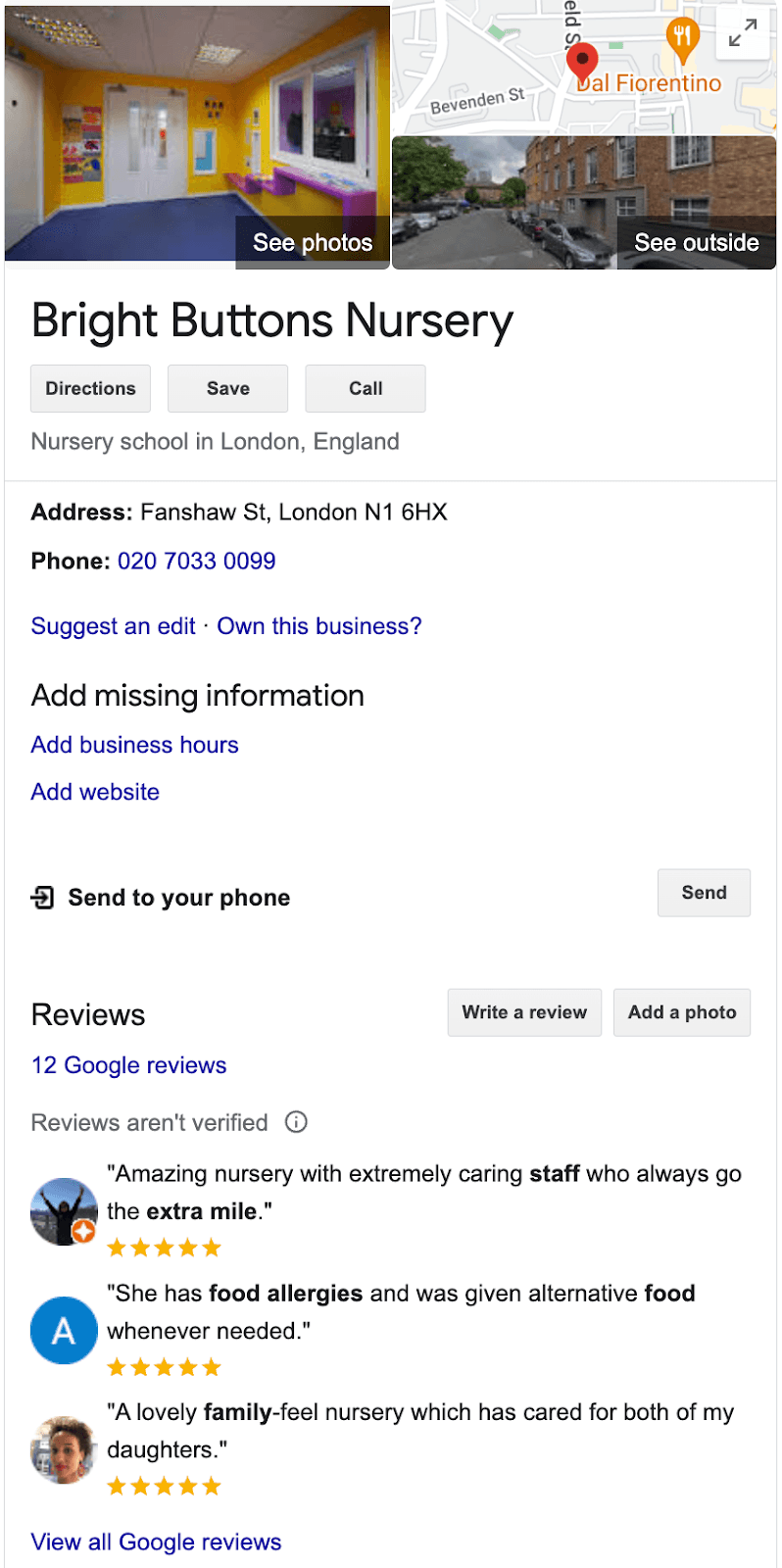The image size is (782, 1568).
Task: Click Suggest an edit
Action: [x=112, y=626]
